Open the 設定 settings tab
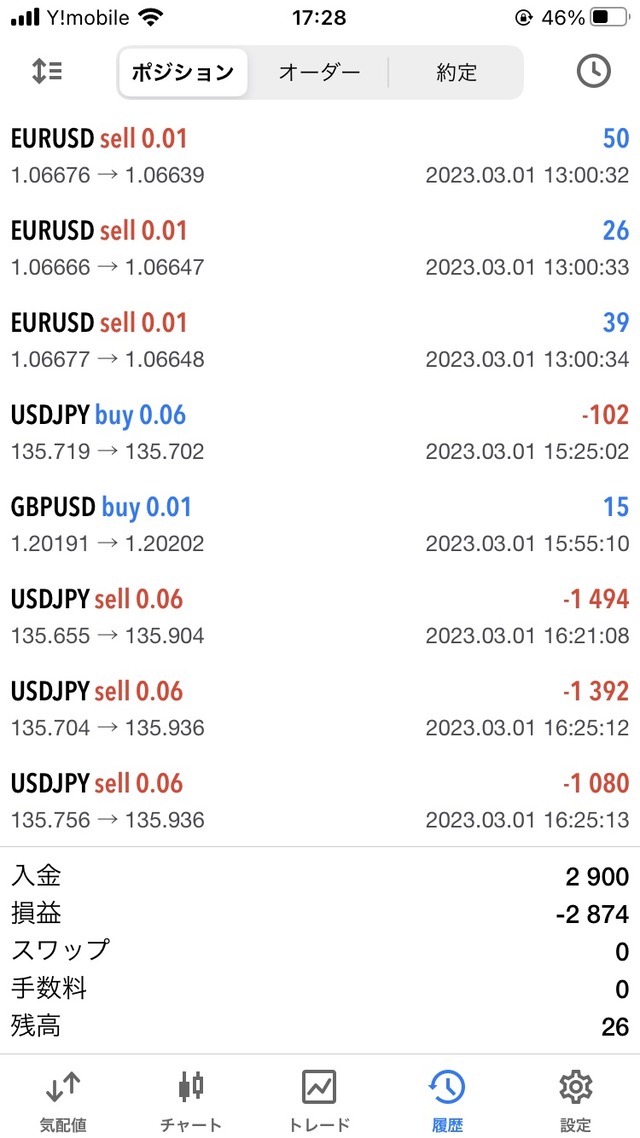 [575, 1099]
